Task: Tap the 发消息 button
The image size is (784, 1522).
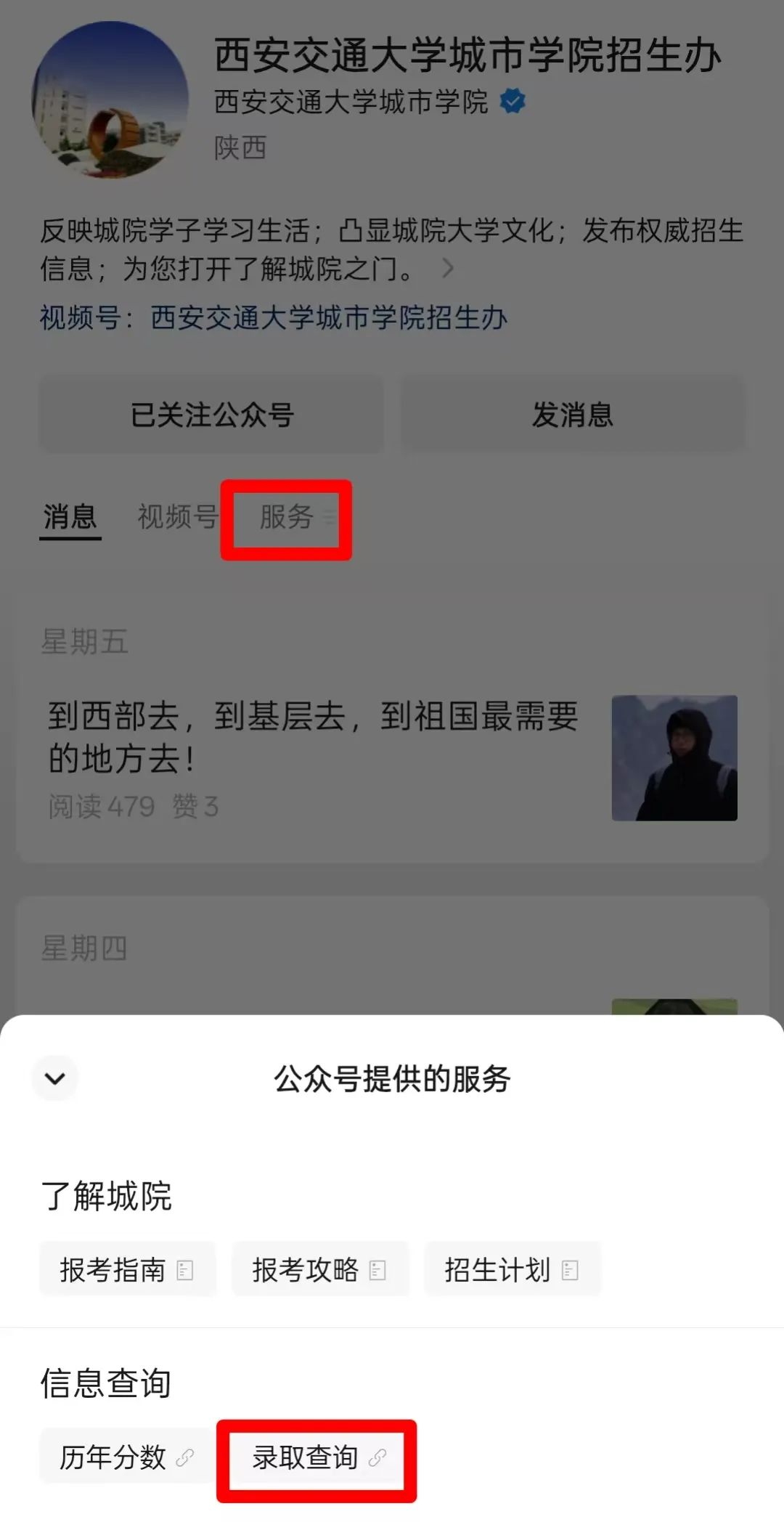Action: pyautogui.click(x=573, y=415)
